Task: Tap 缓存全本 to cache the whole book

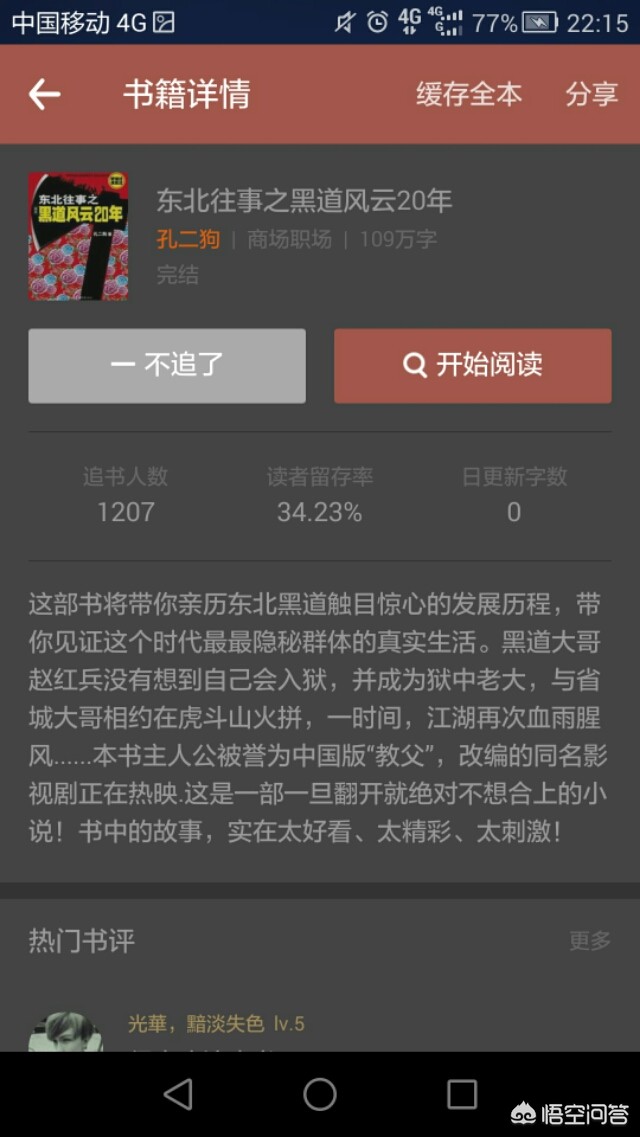Action: 469,94
